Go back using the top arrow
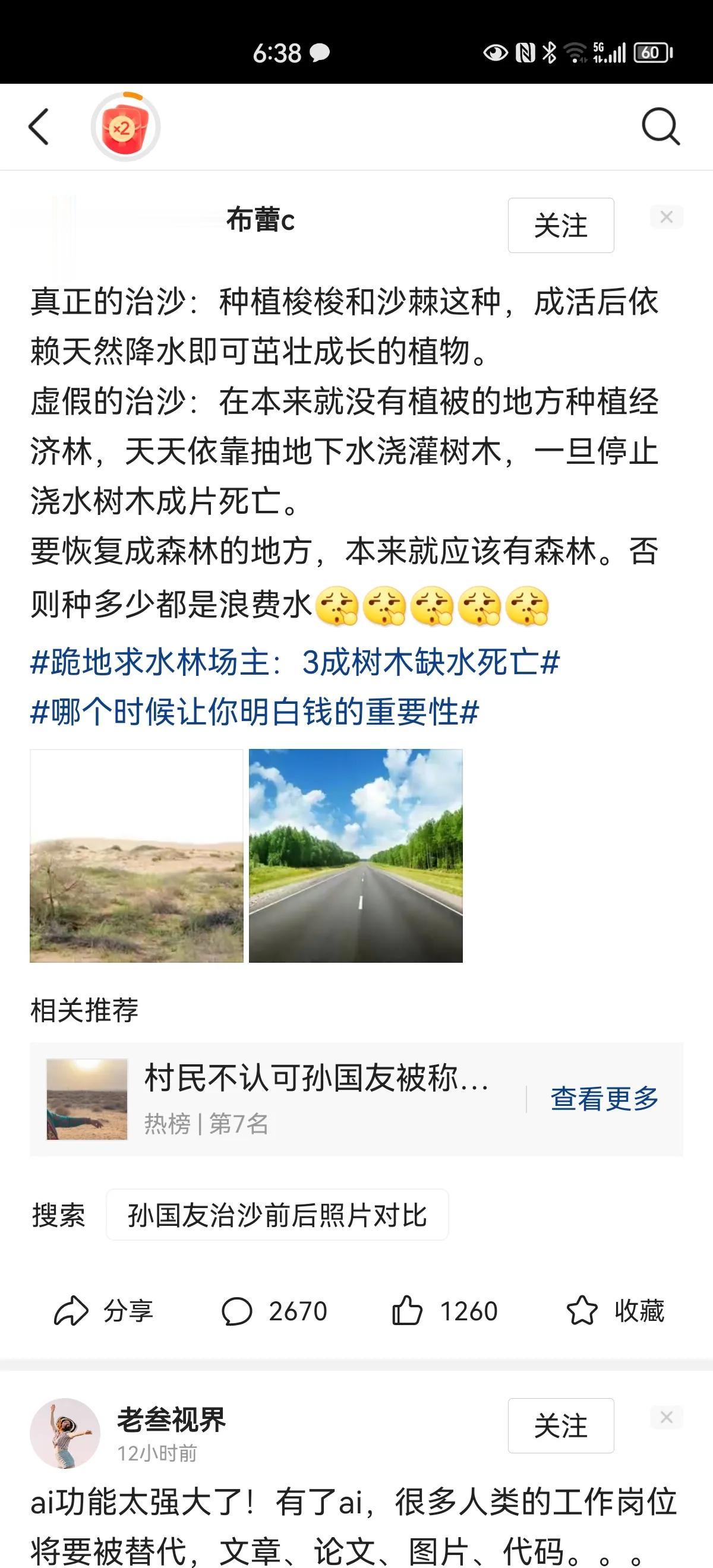The height and width of the screenshot is (1568, 713). tap(39, 127)
